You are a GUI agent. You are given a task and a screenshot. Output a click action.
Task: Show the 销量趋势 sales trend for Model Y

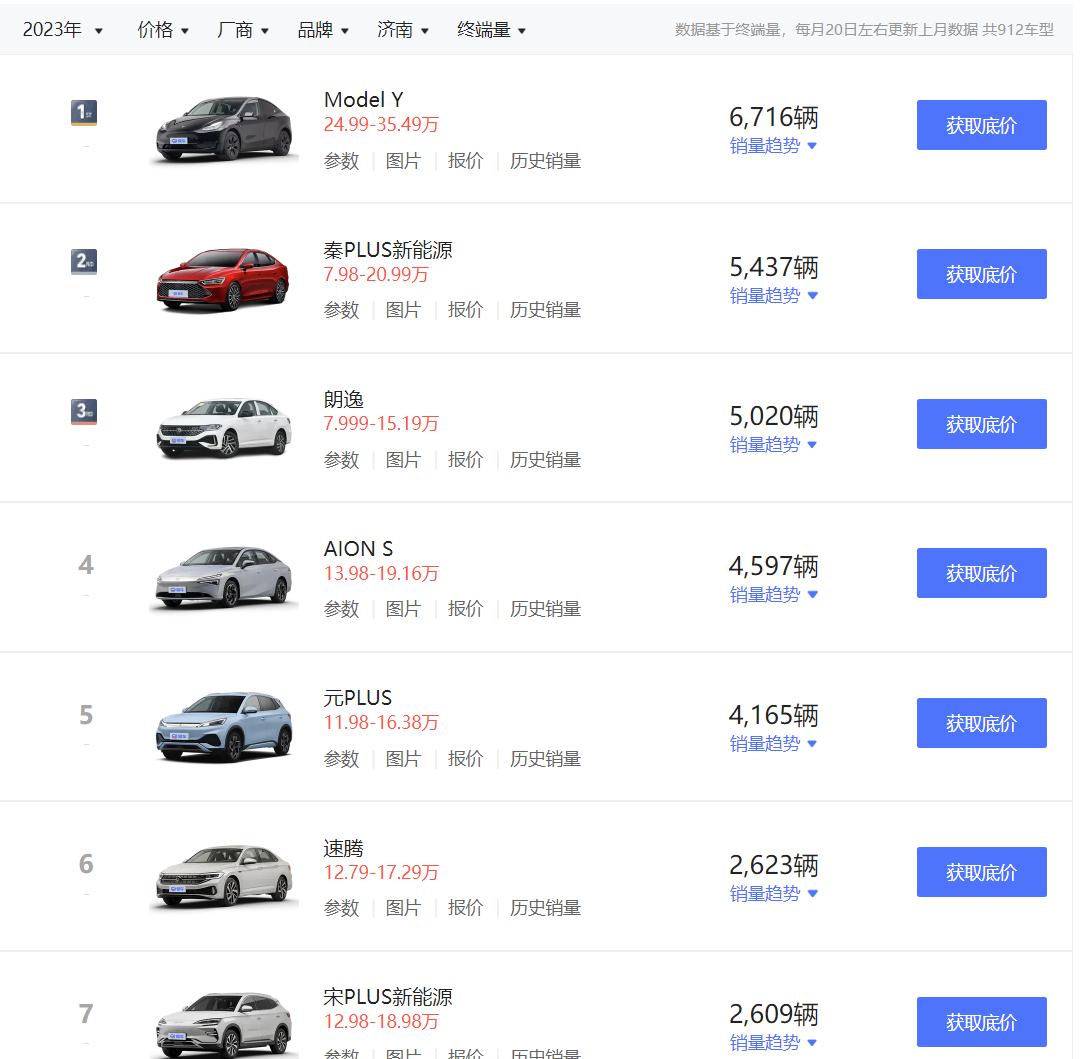773,146
